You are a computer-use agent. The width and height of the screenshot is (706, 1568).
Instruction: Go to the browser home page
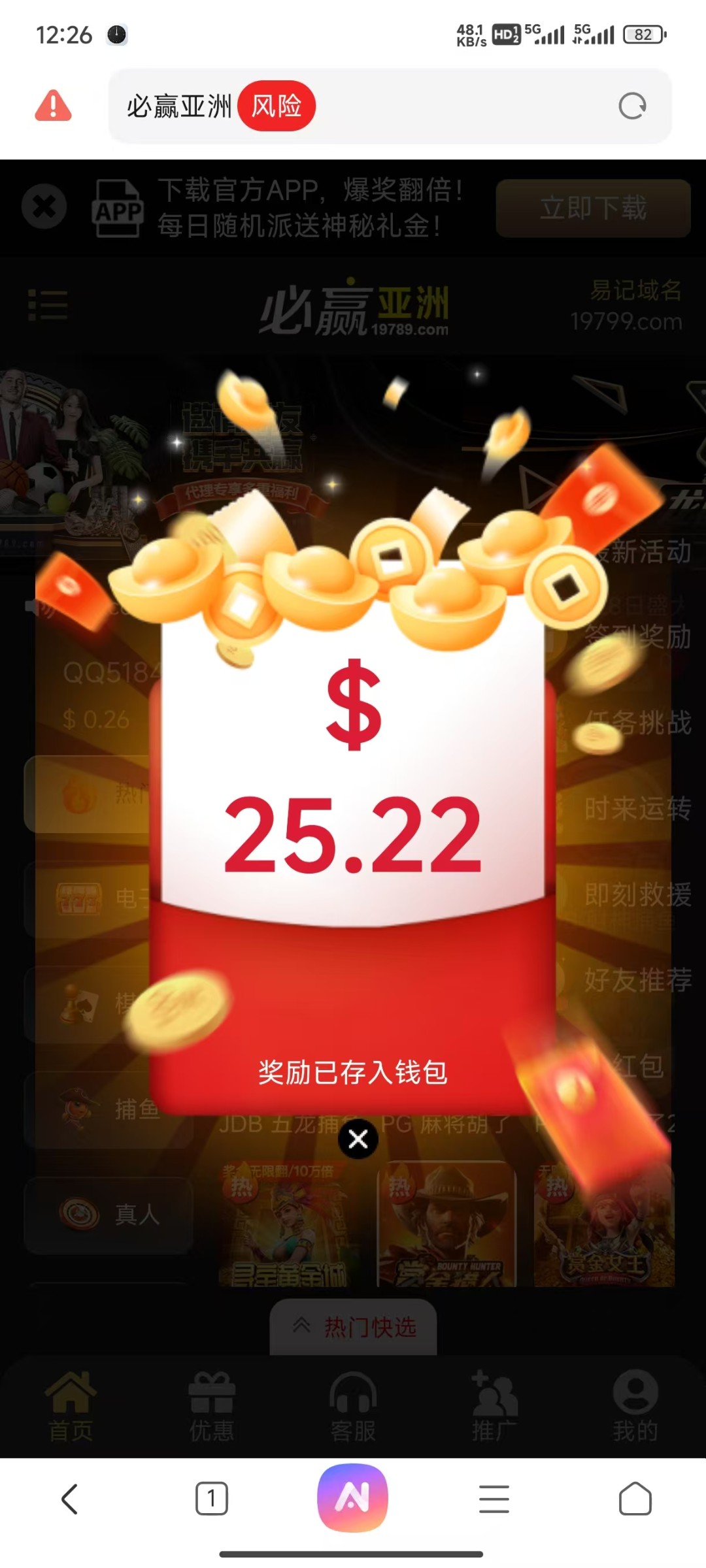click(635, 1498)
